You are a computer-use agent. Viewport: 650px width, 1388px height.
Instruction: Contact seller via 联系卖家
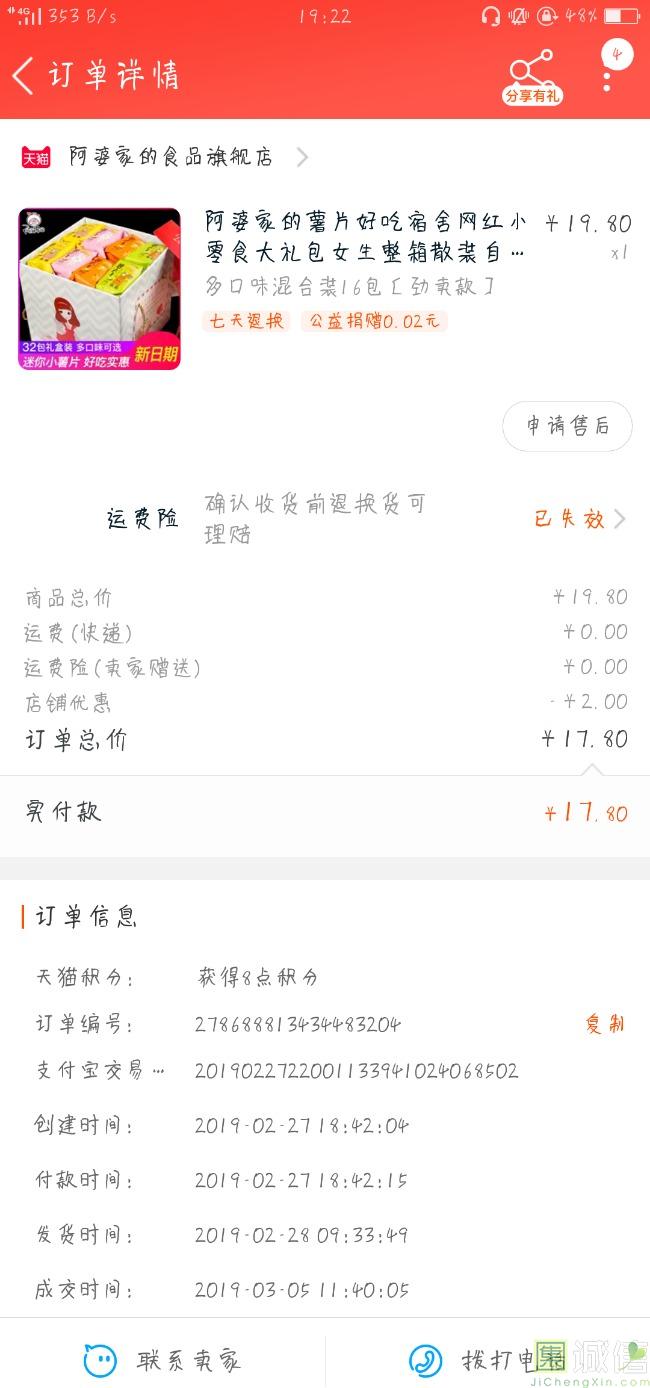tap(163, 1360)
